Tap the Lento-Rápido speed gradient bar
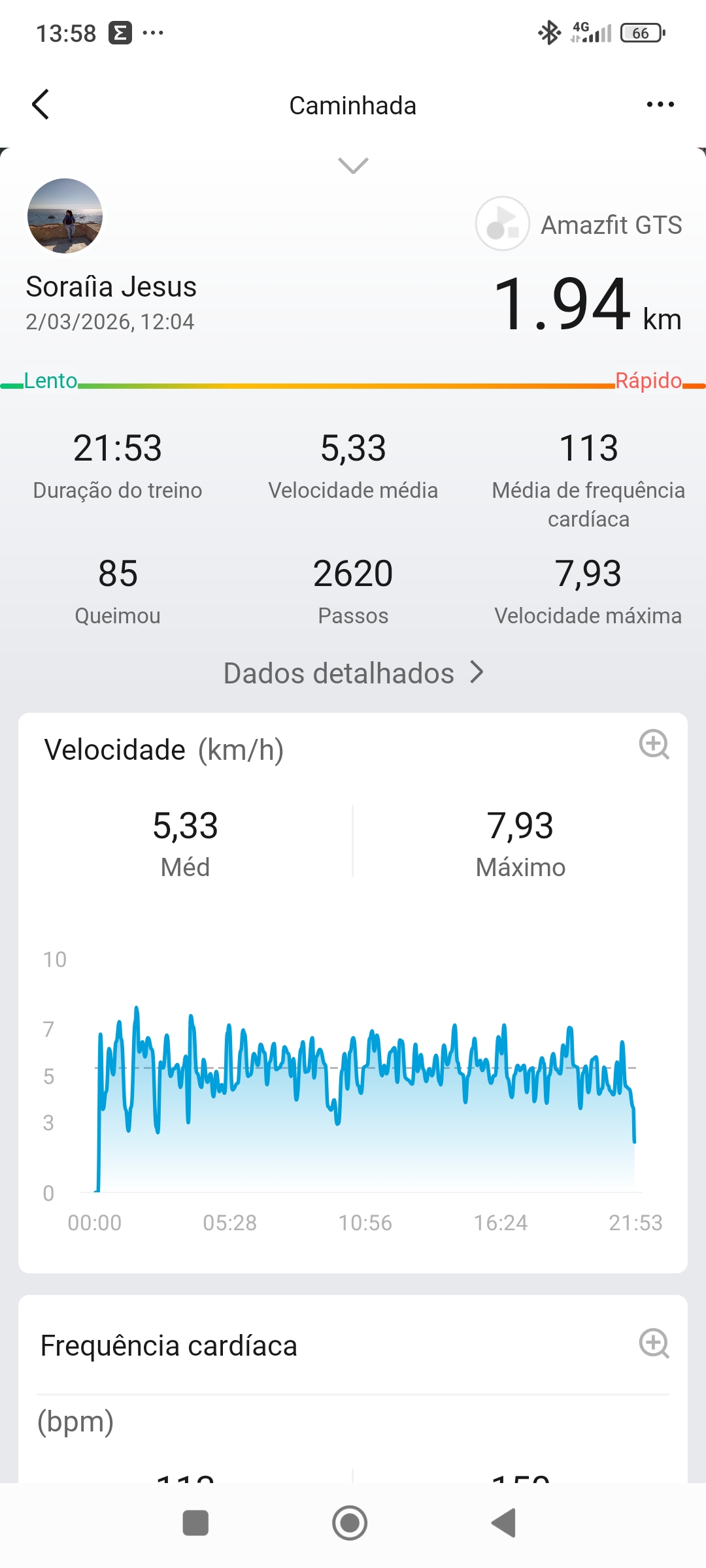The image size is (706, 1568). point(353,385)
